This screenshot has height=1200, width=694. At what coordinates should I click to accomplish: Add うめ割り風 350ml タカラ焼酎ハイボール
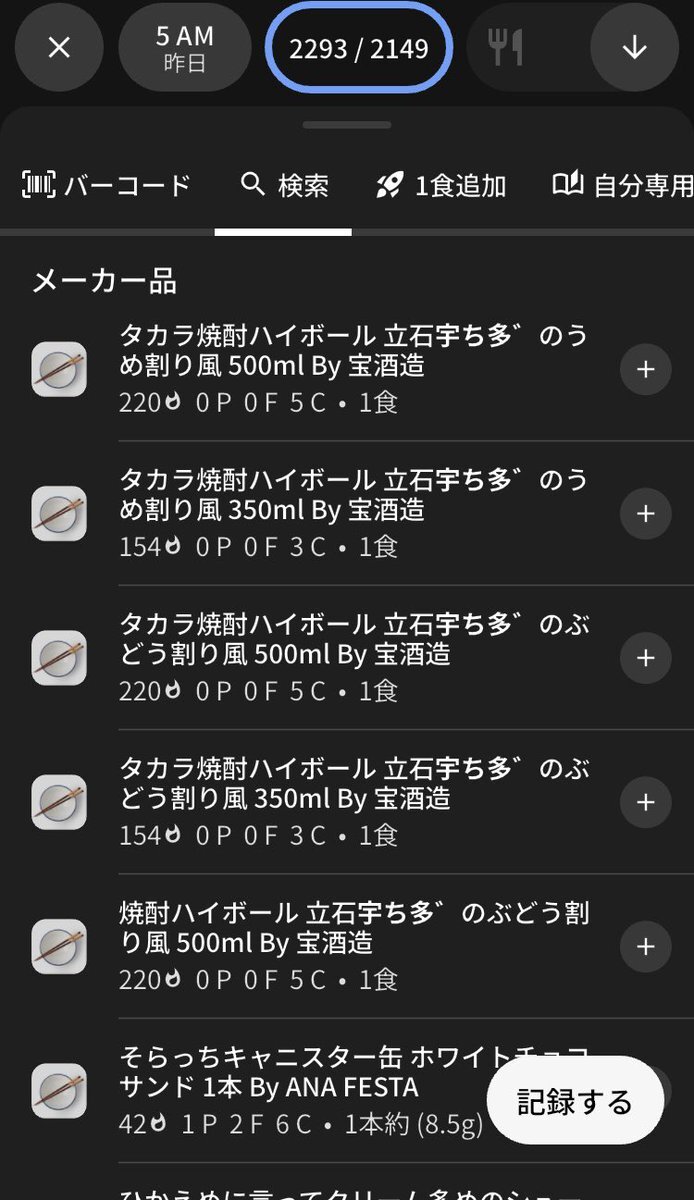pyautogui.click(x=646, y=513)
